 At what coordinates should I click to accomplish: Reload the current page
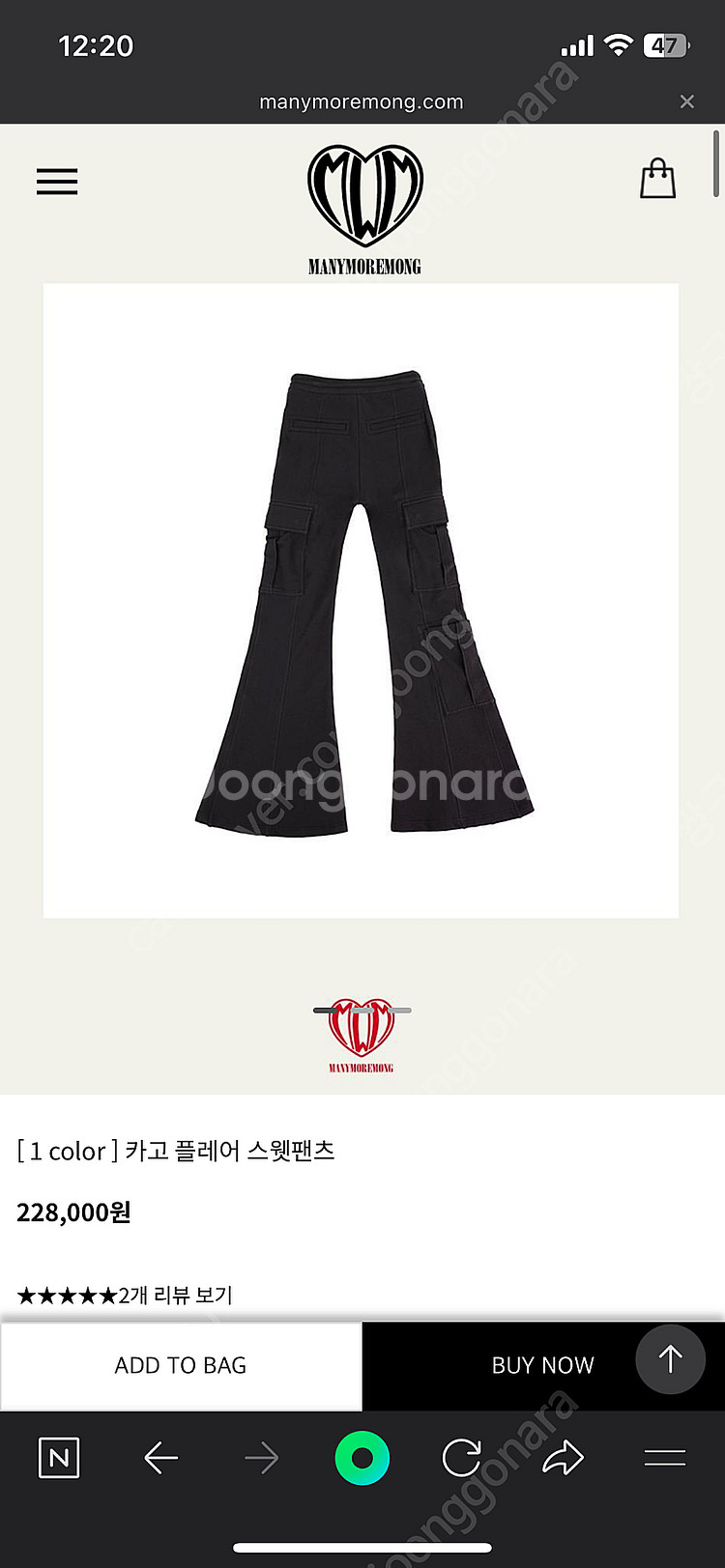tap(462, 1458)
